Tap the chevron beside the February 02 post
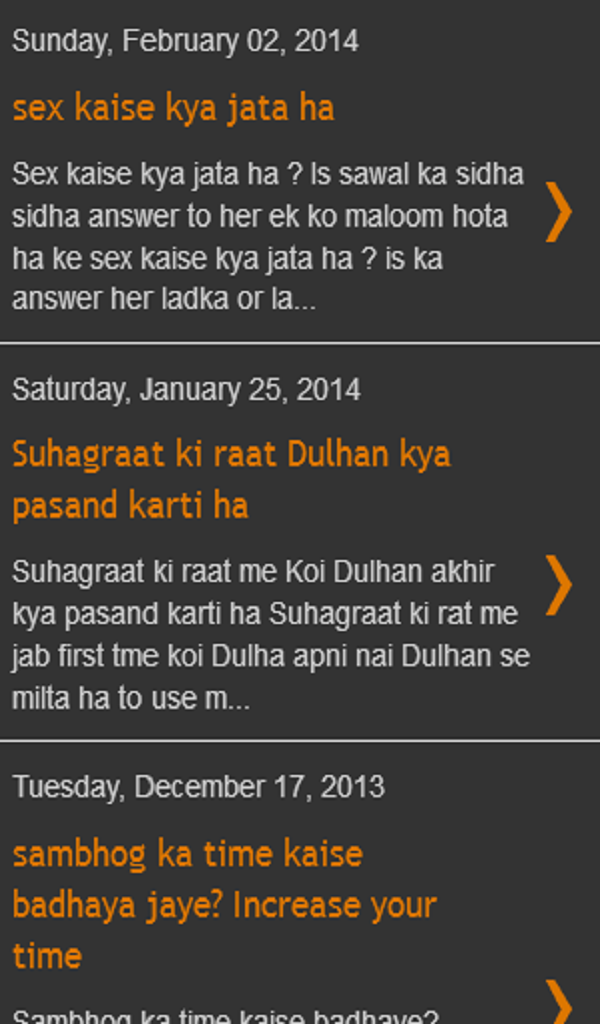 coord(559,212)
